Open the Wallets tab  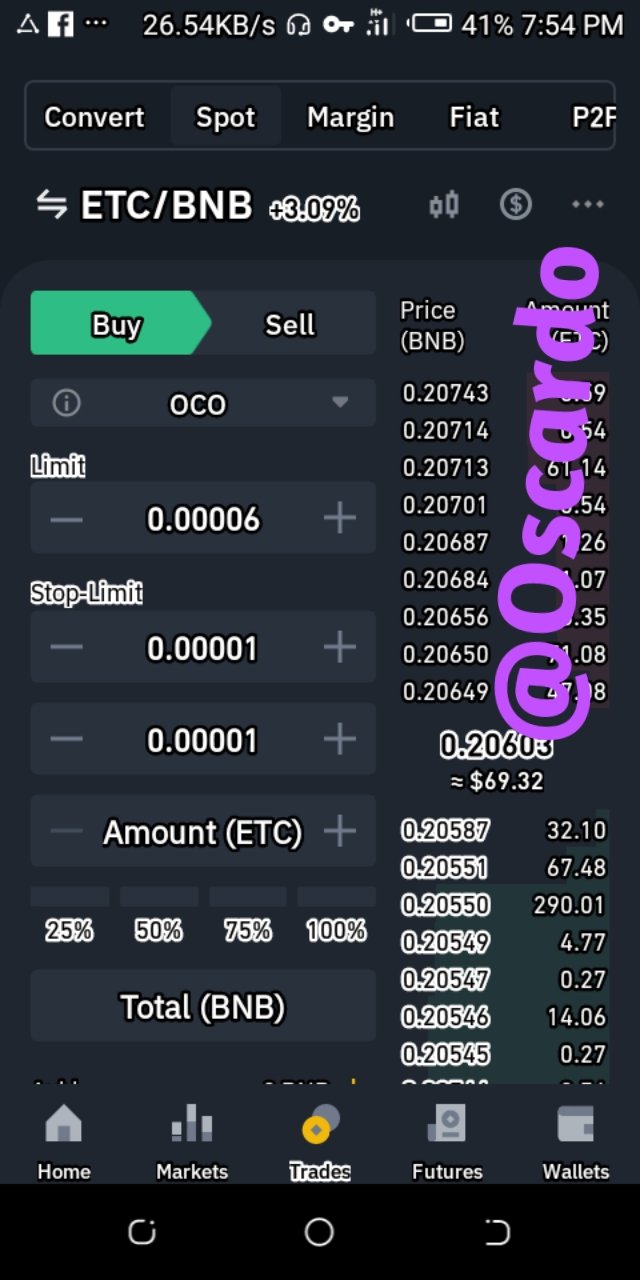(x=576, y=1142)
